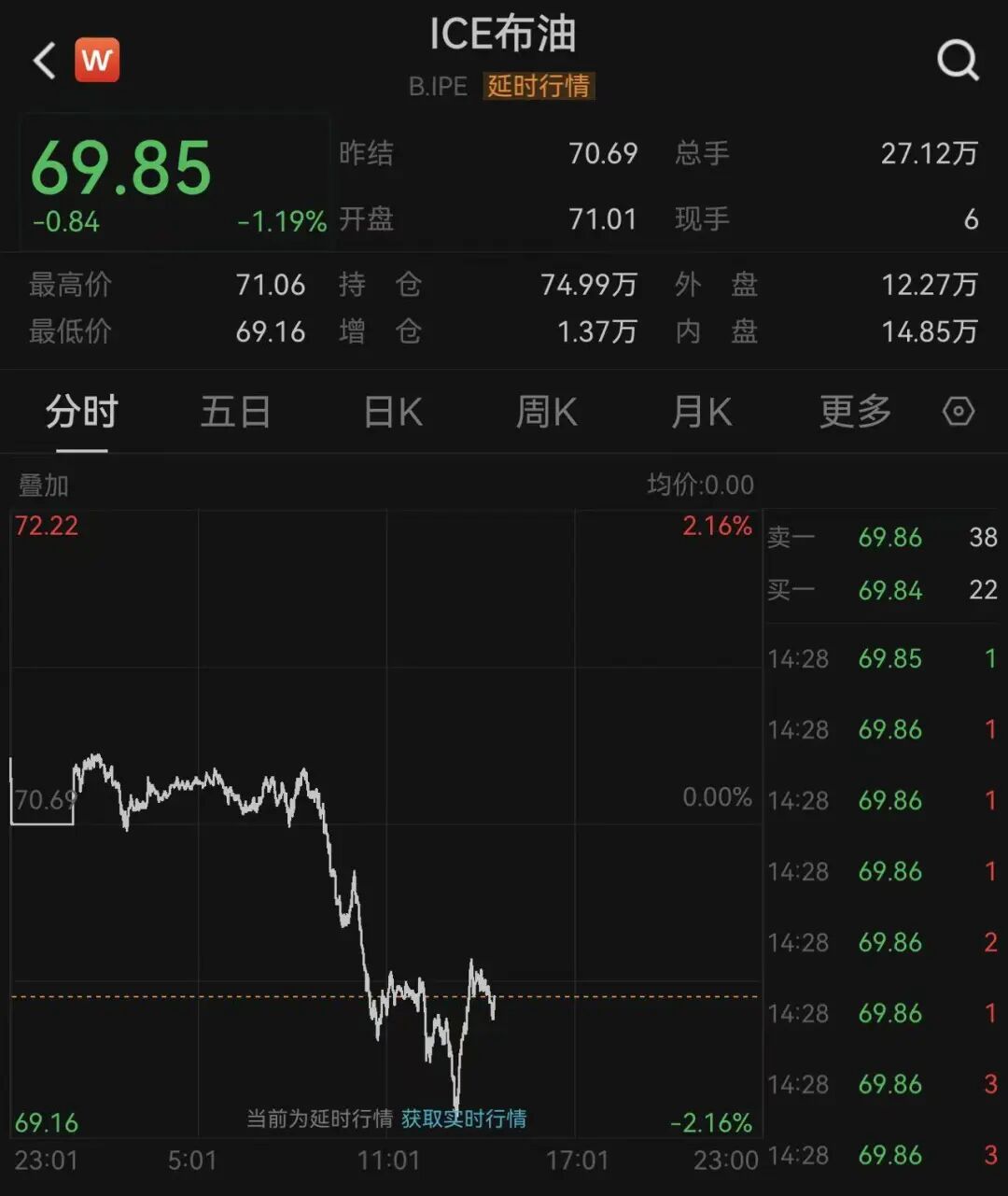
Task: Switch to the 日K tab
Action: tap(393, 412)
